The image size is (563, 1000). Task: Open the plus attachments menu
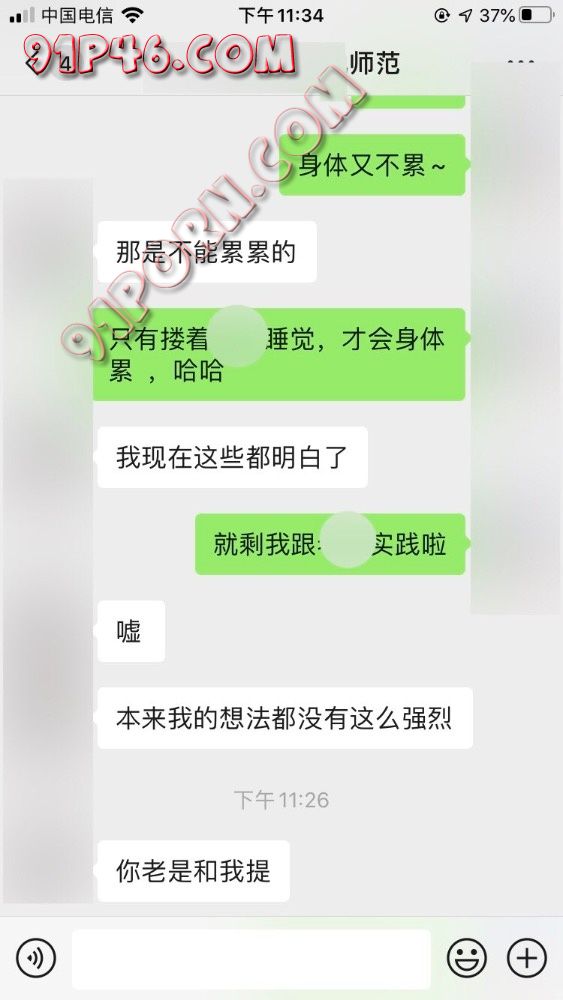(527, 958)
